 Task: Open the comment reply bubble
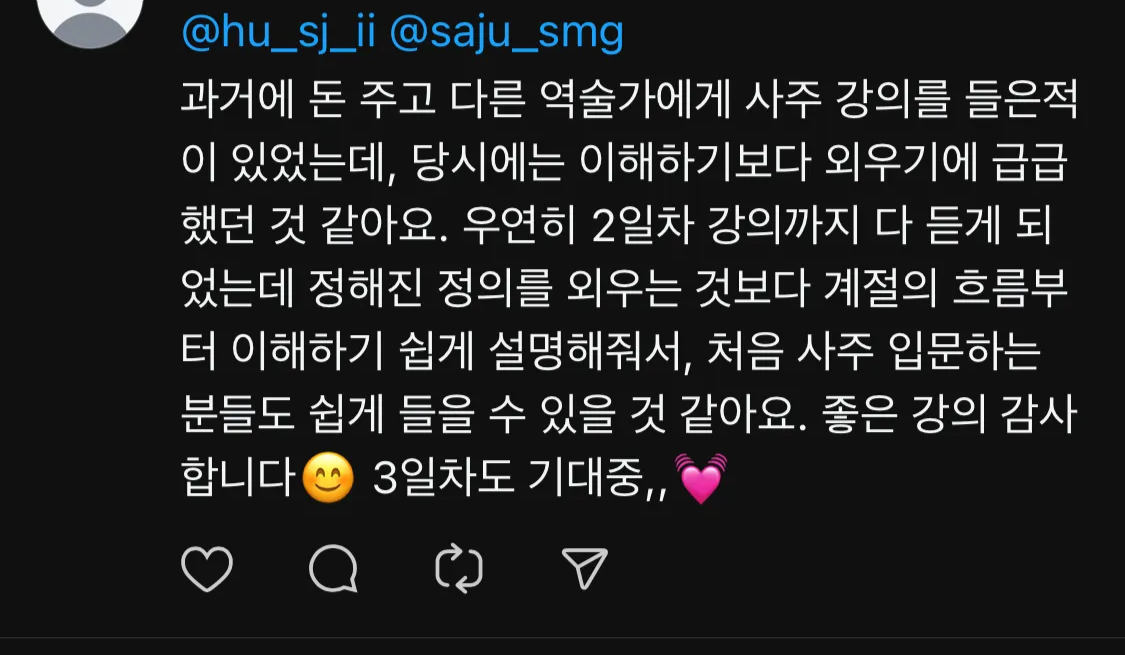click(x=333, y=569)
